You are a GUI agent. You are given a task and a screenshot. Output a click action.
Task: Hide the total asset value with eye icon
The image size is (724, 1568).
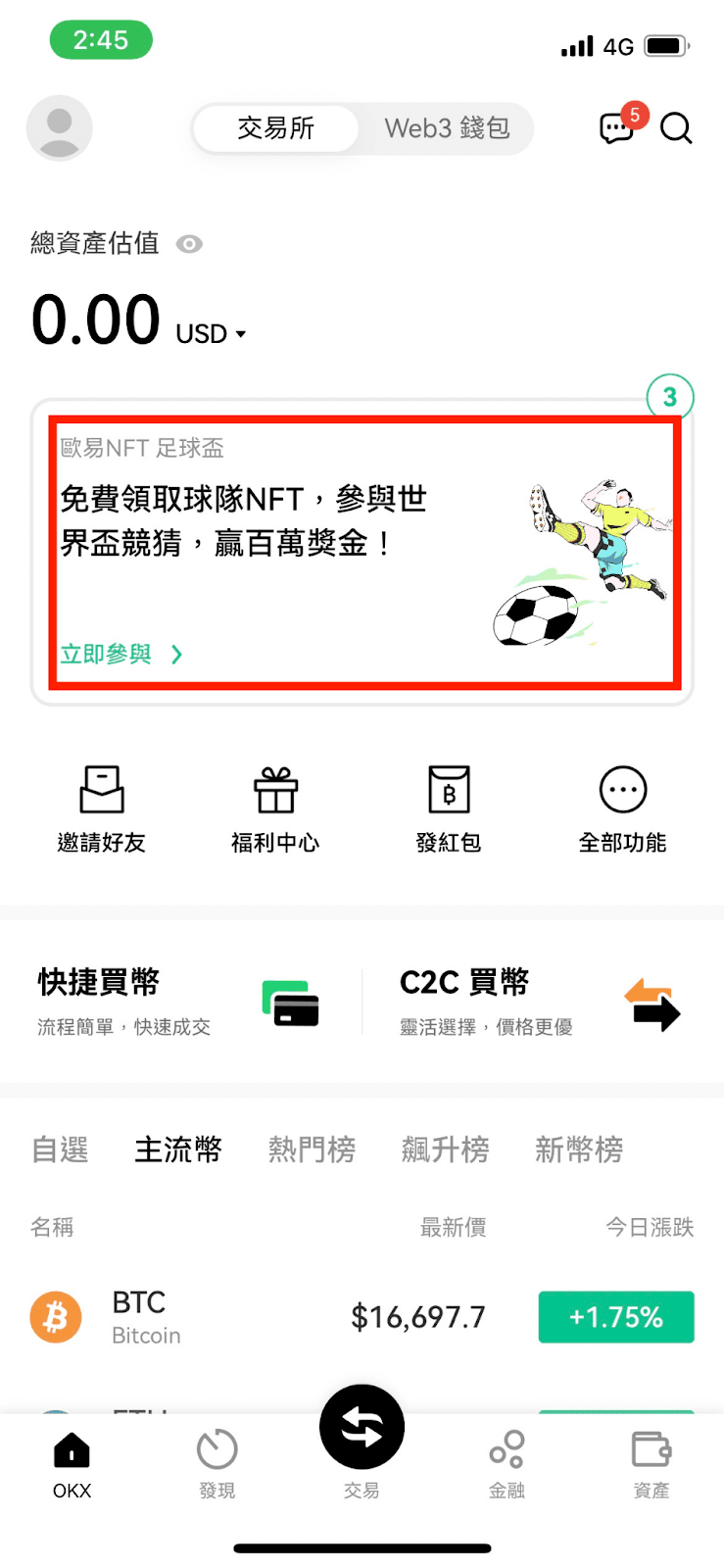189,244
